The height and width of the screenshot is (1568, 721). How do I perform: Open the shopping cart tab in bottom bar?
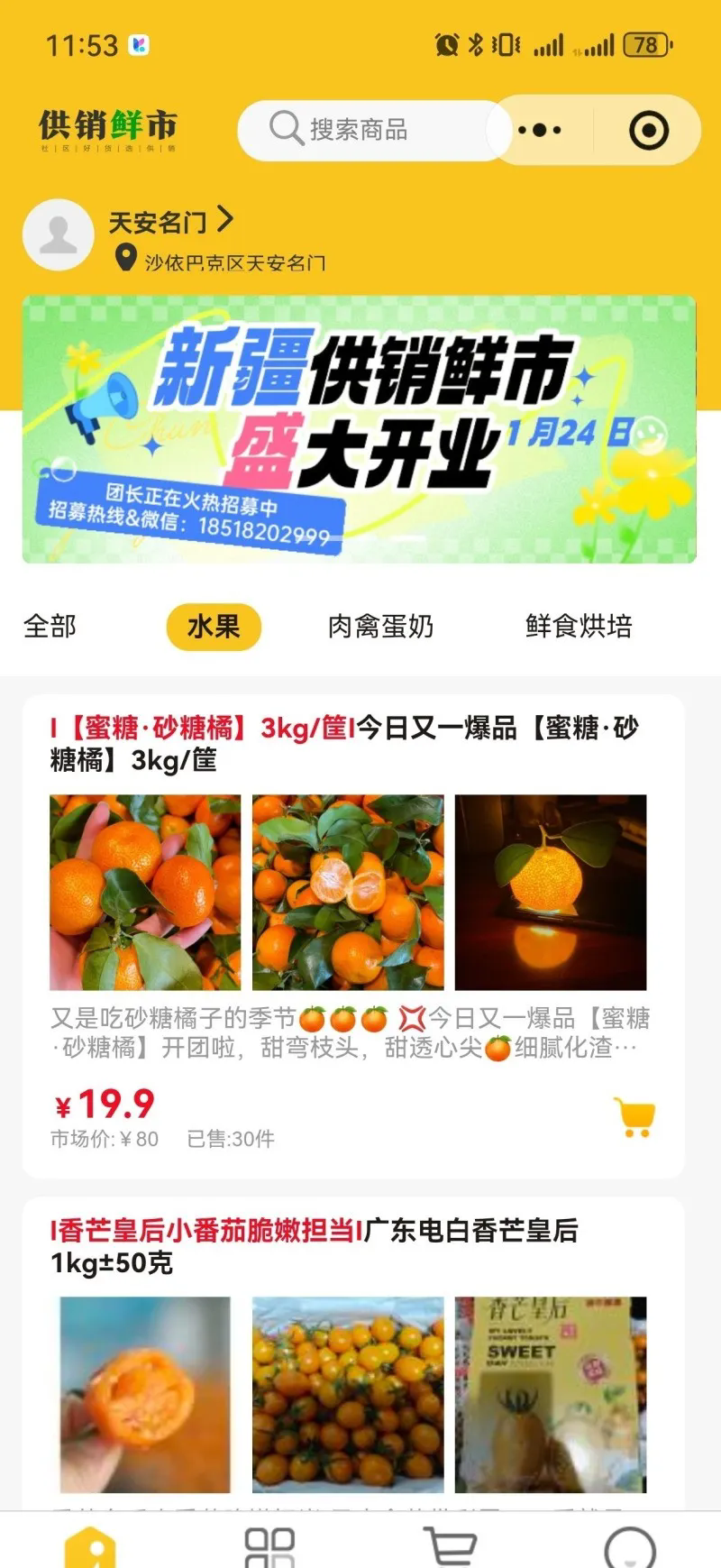(x=450, y=1545)
